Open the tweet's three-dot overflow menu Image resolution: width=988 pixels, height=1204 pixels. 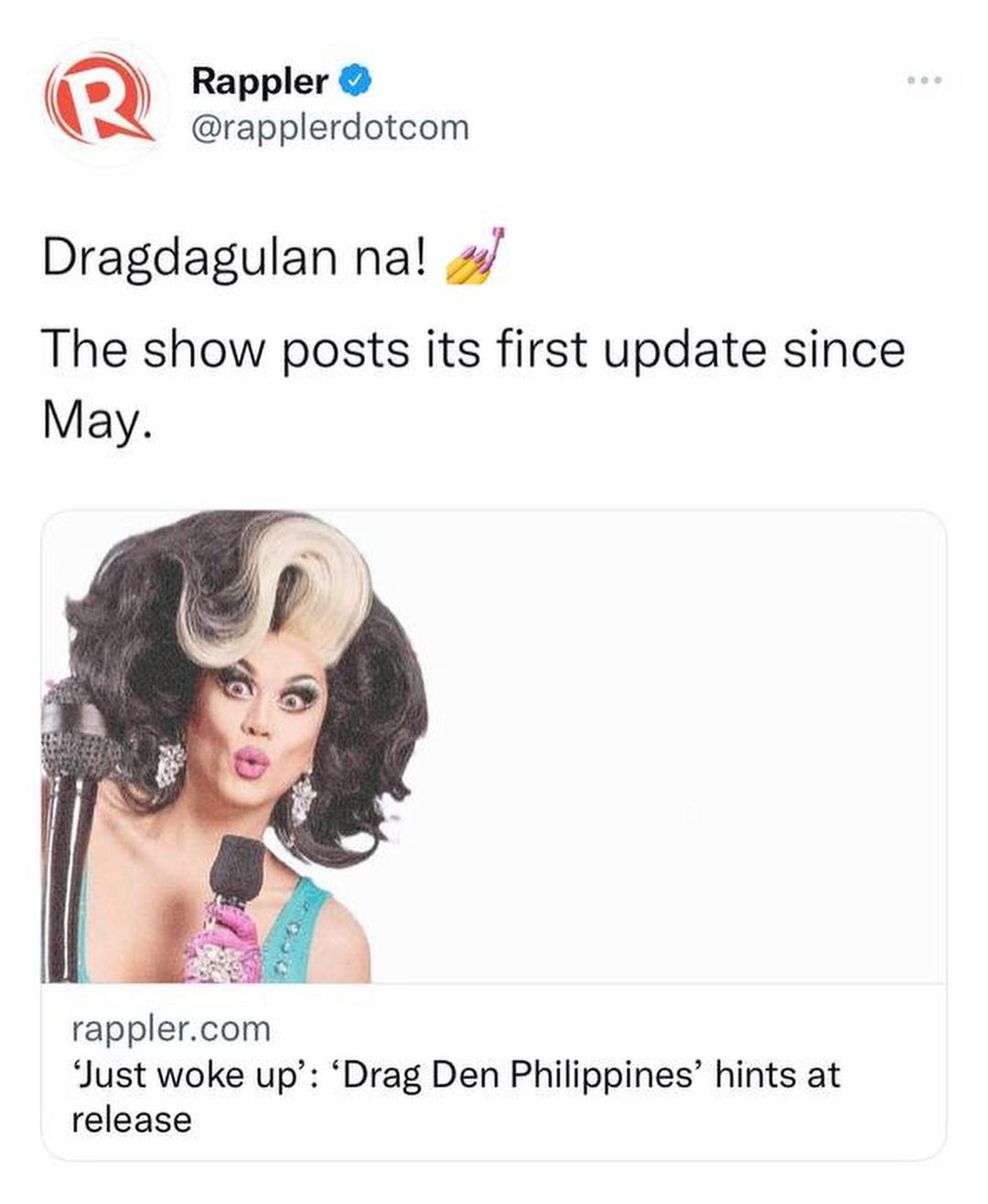pyautogui.click(x=924, y=81)
